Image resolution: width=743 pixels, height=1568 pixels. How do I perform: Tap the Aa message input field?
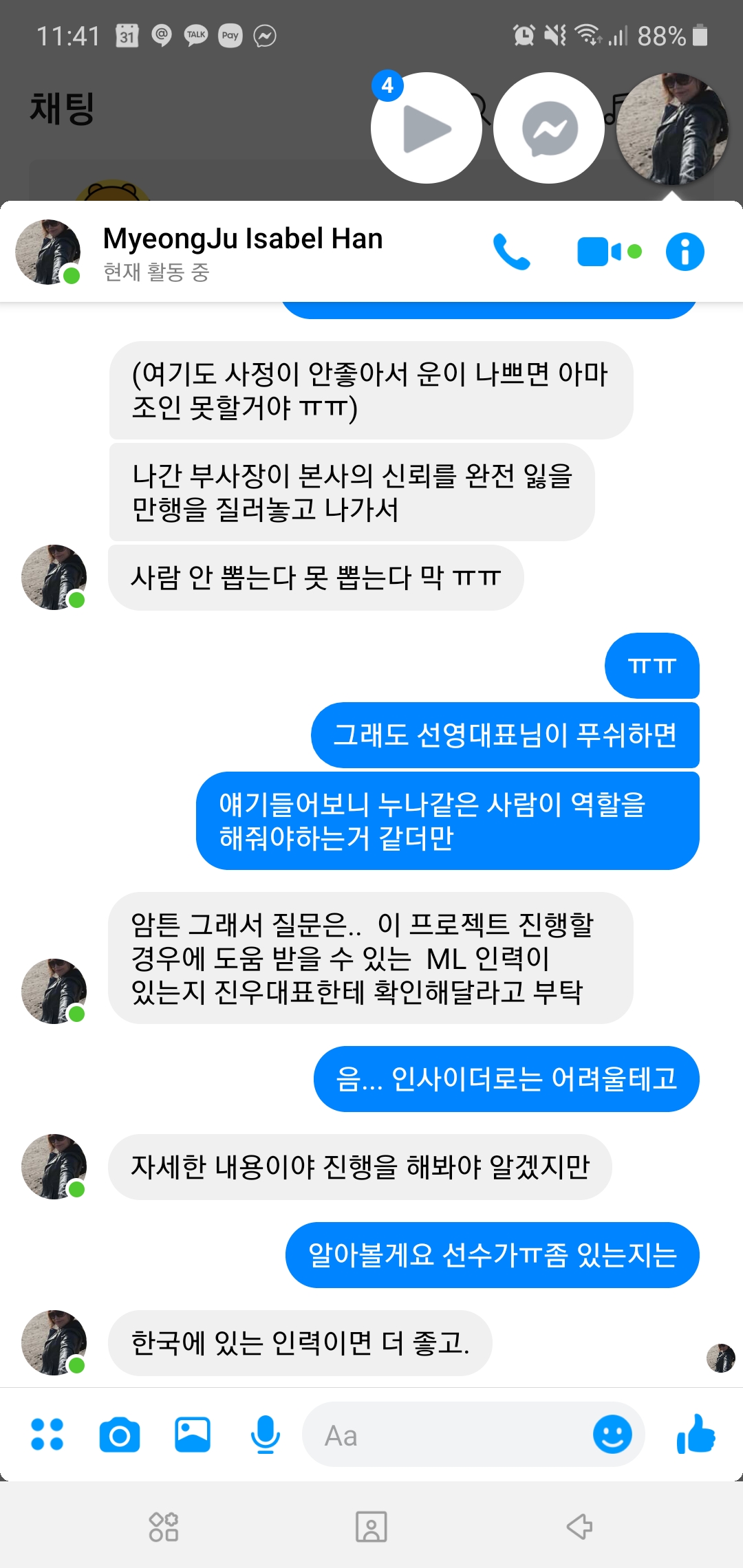point(447,1435)
